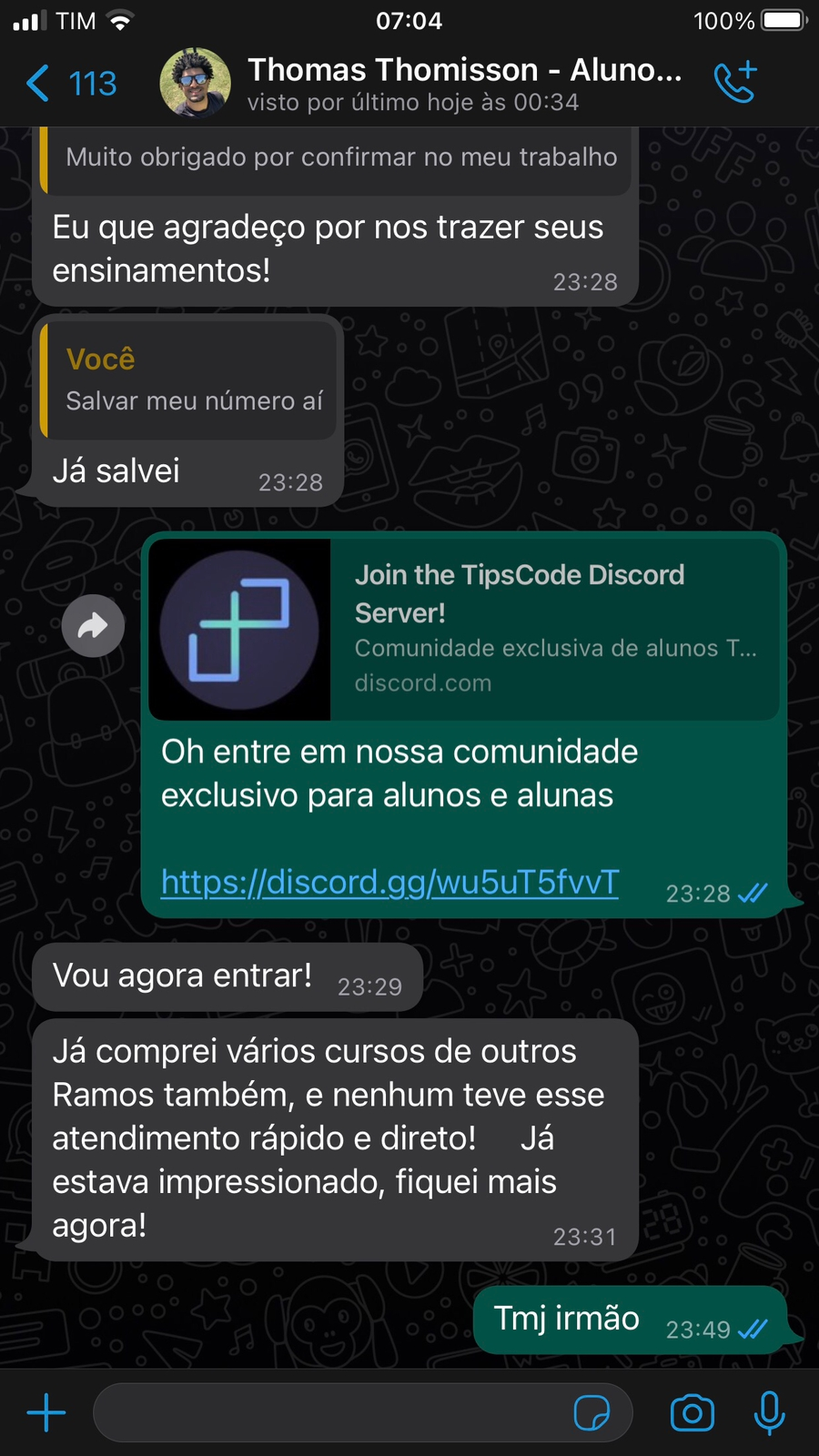The image size is (819, 1456).
Task: Open the camera to take a photo
Action: click(x=693, y=1413)
